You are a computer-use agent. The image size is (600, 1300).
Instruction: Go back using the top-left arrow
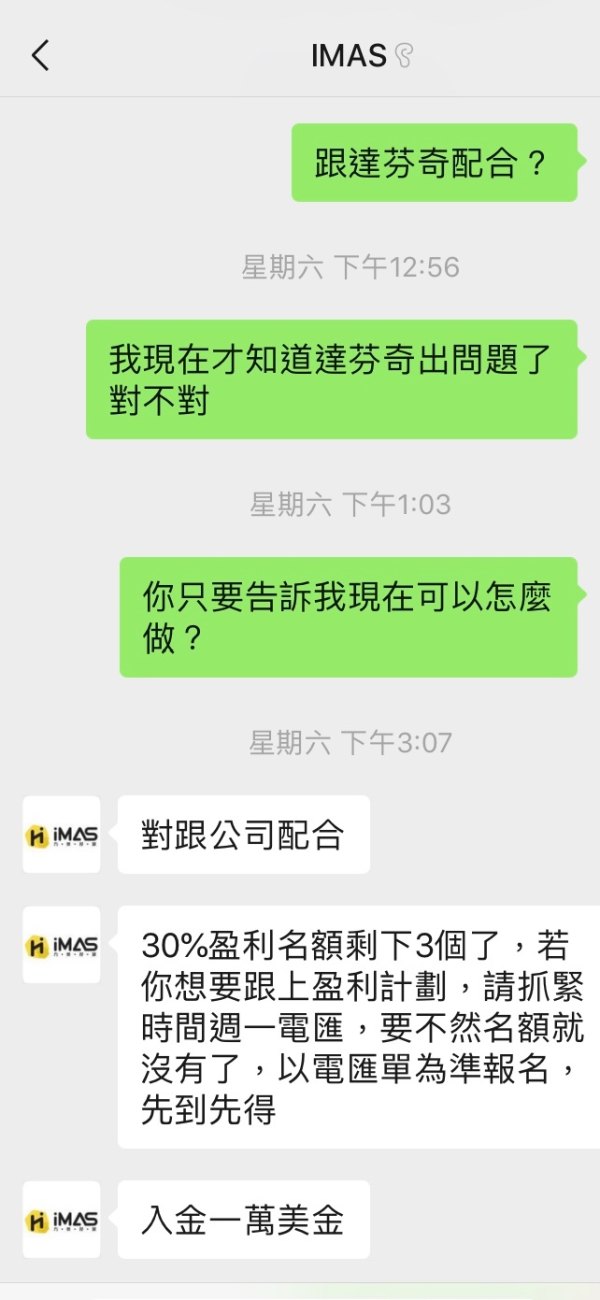tap(40, 56)
